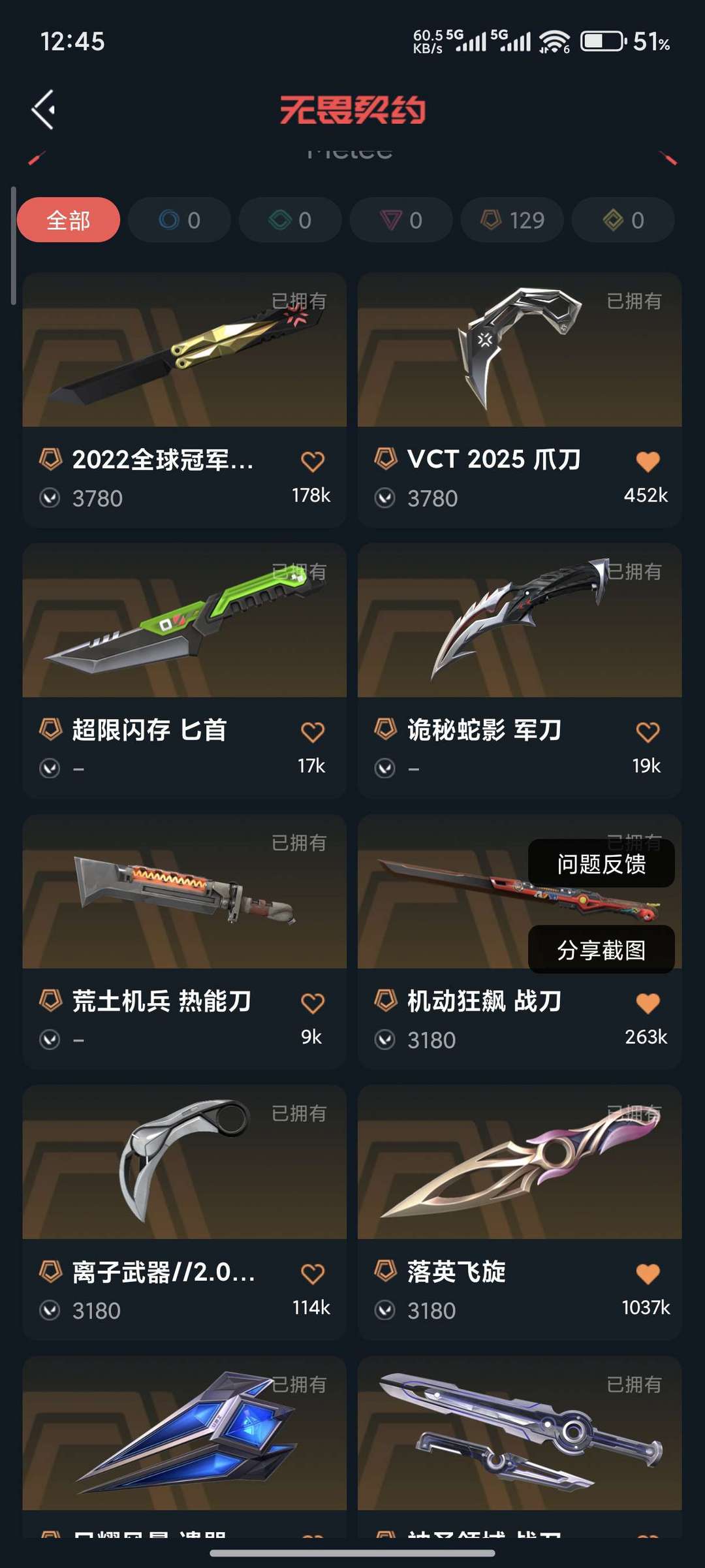Tap the 分享截图 button
The width and height of the screenshot is (705, 1568).
point(601,950)
